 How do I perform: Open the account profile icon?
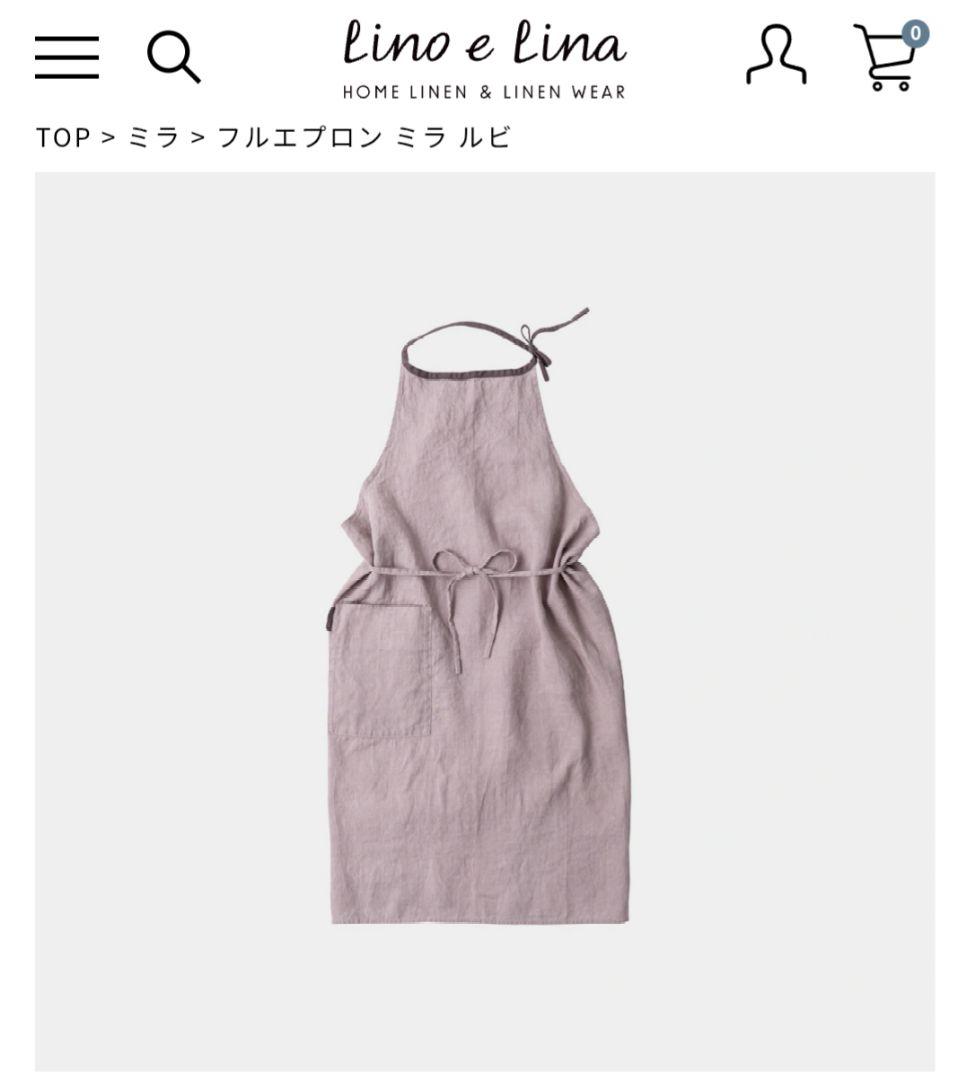(x=776, y=56)
